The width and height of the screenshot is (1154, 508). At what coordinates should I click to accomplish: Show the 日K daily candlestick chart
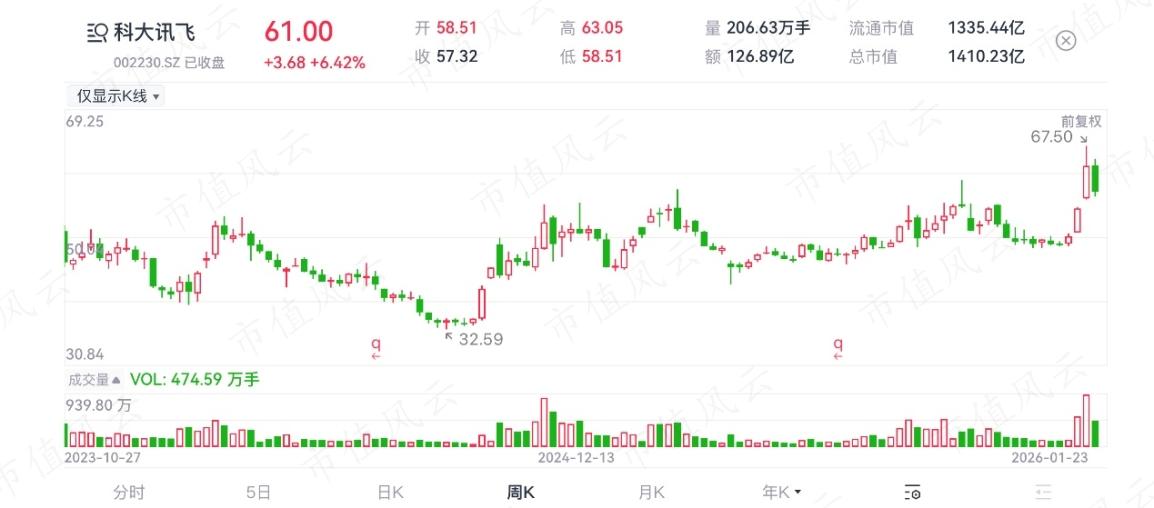tap(389, 492)
